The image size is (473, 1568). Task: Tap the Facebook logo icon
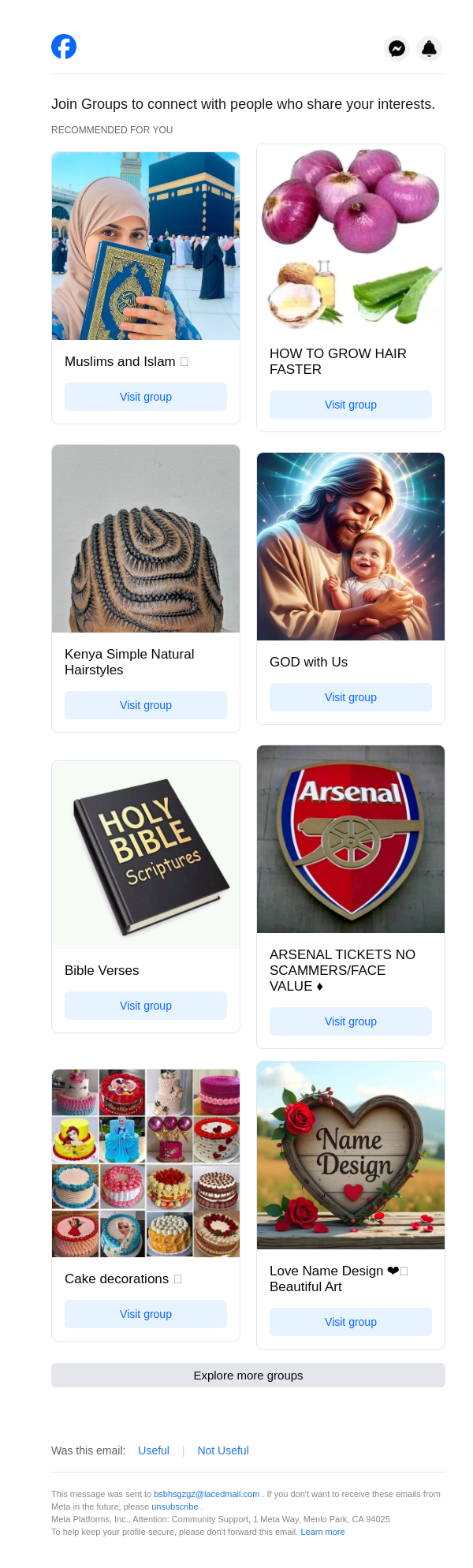64,47
